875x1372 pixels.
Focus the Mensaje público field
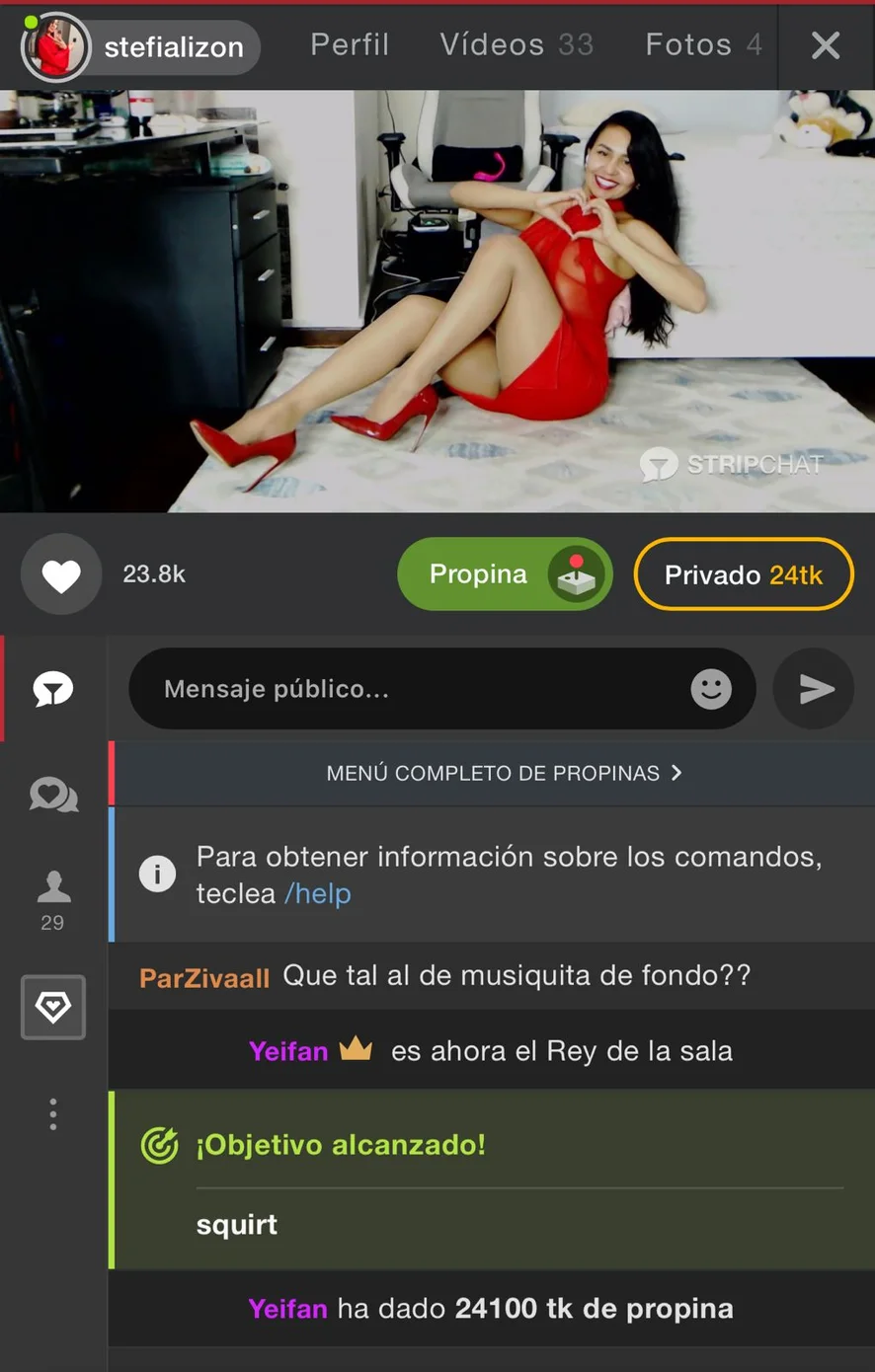(x=415, y=689)
